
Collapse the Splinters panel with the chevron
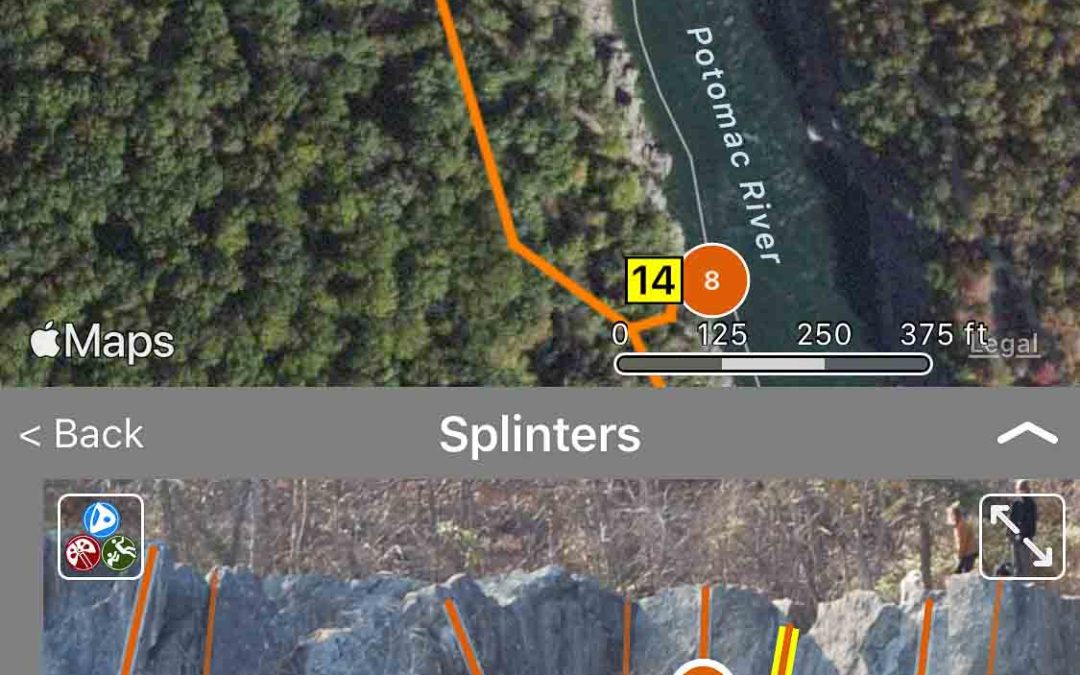tap(1027, 433)
